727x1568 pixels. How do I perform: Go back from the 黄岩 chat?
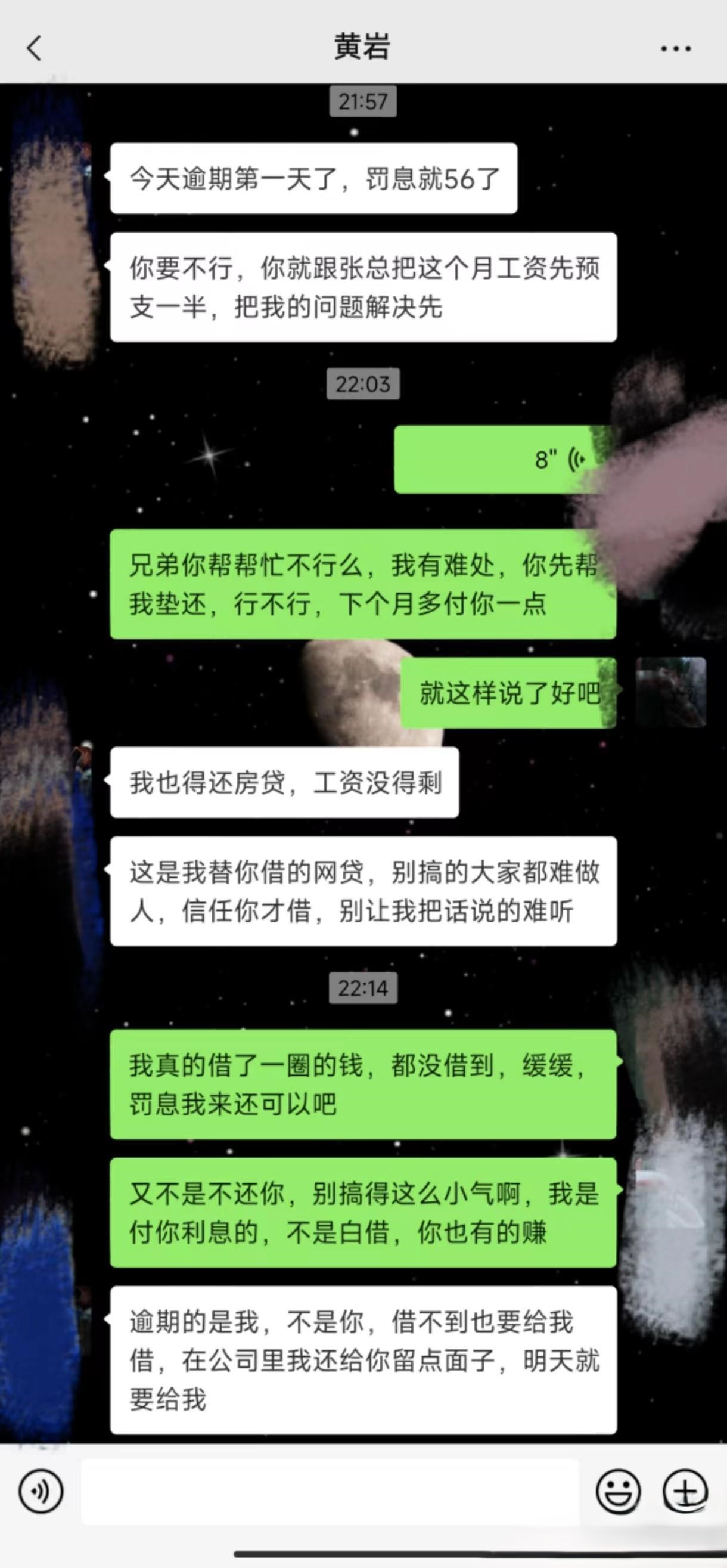point(34,48)
